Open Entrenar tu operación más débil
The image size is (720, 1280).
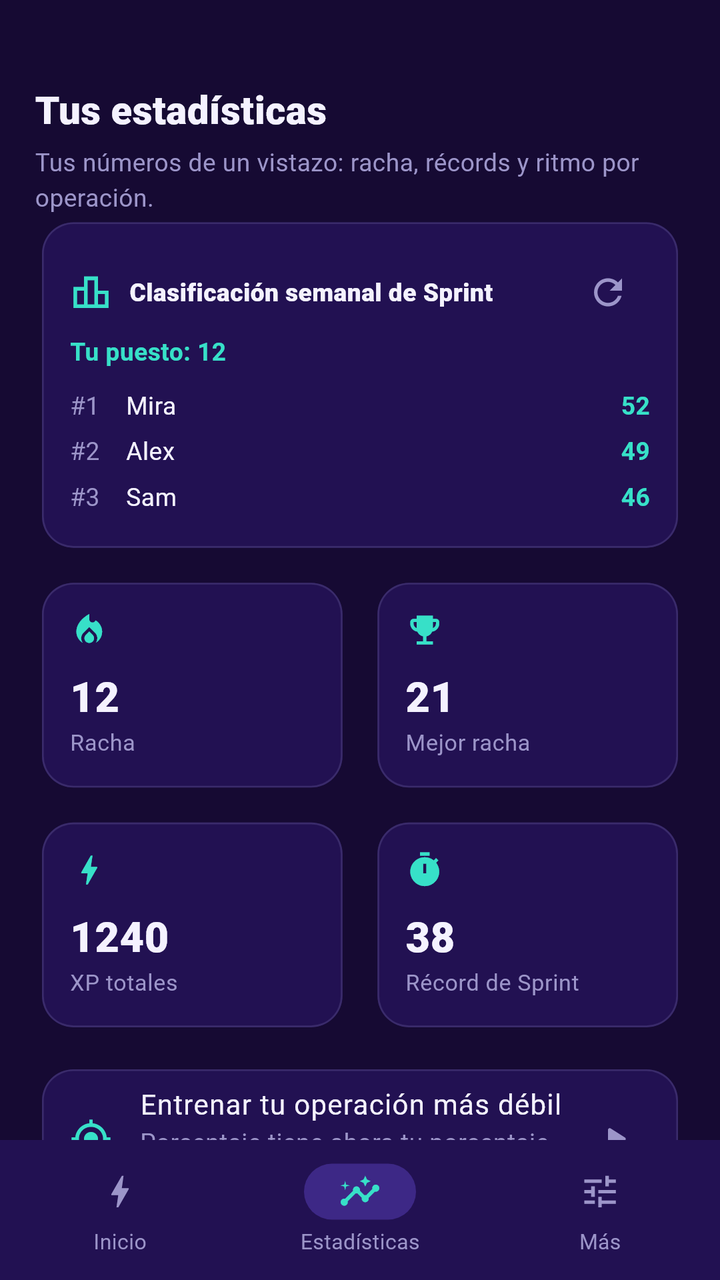click(x=360, y=1106)
